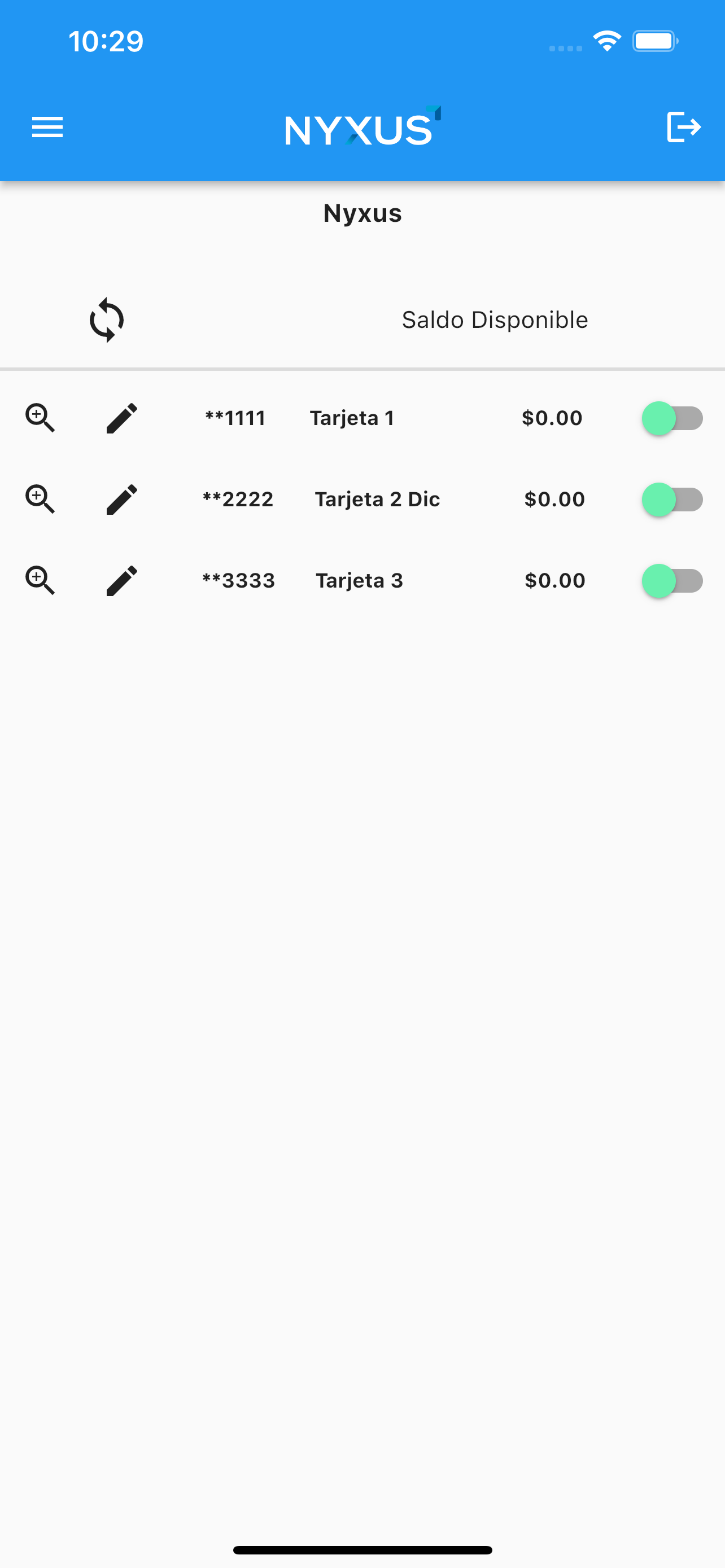The height and width of the screenshot is (1568, 725).
Task: View details of Tarjeta 3
Action: 40,581
